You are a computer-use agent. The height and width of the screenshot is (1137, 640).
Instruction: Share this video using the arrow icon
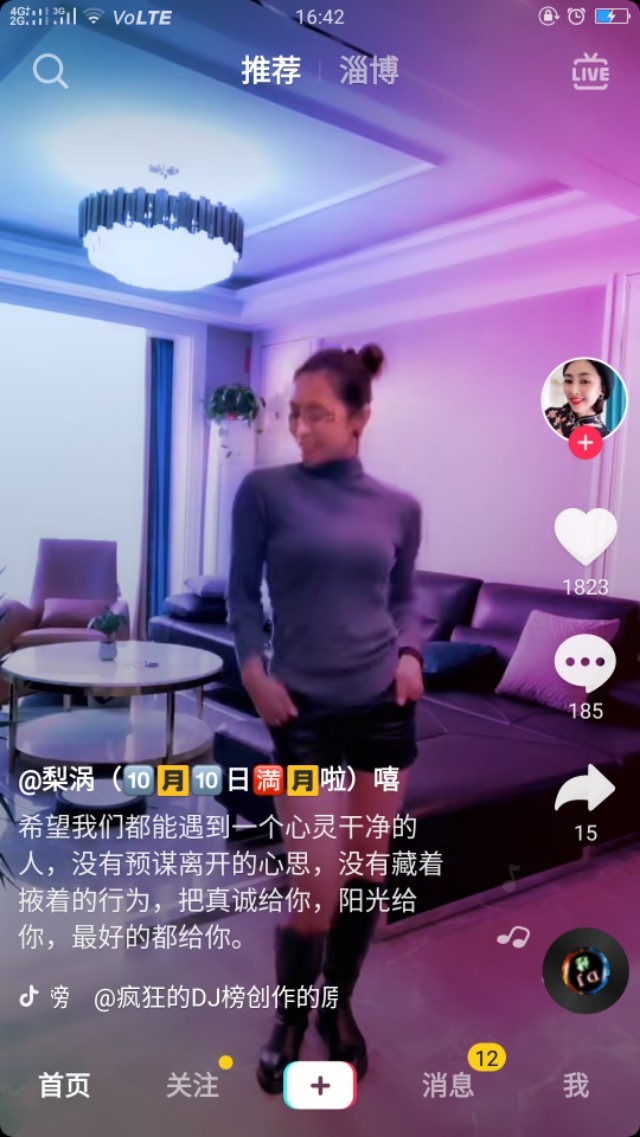(585, 789)
